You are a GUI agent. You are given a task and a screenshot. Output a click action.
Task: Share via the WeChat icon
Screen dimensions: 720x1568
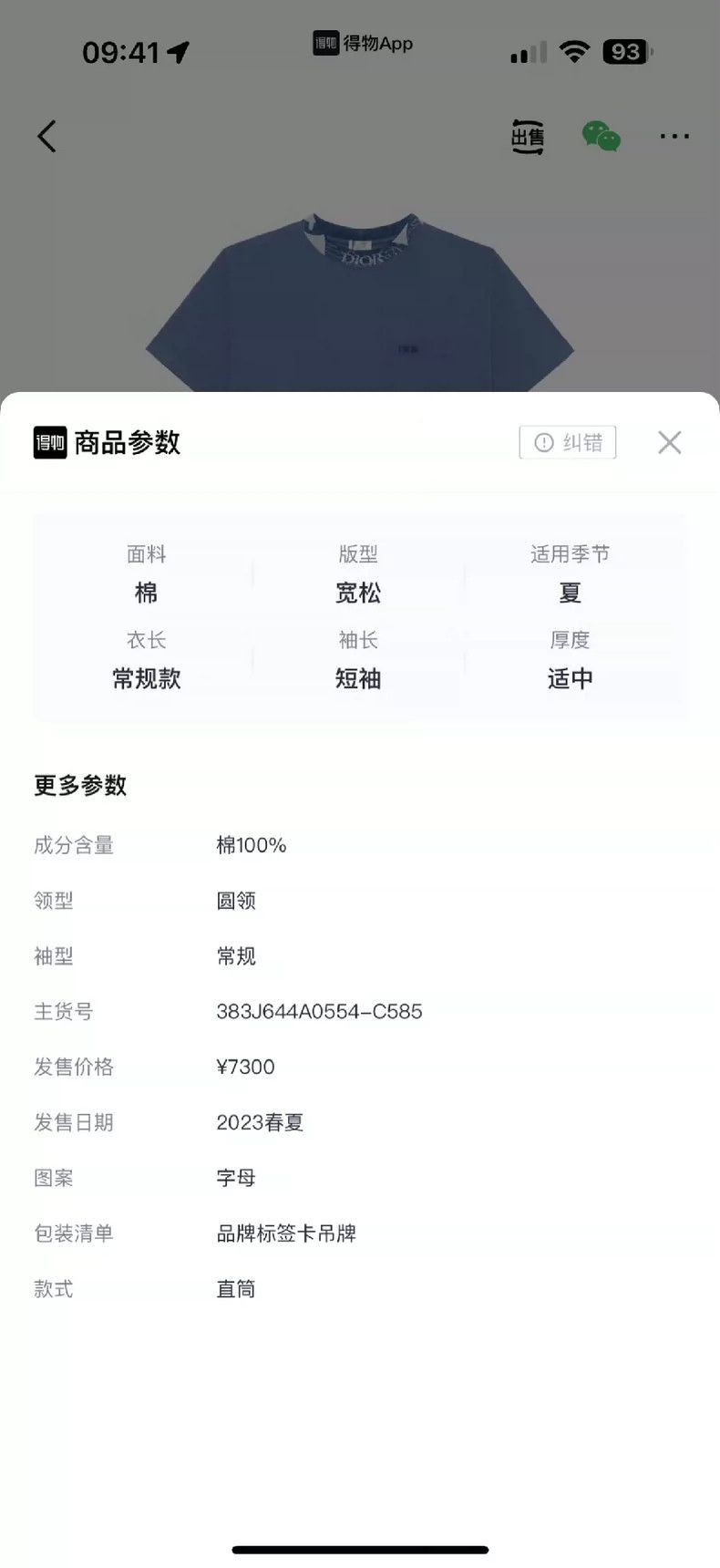602,136
